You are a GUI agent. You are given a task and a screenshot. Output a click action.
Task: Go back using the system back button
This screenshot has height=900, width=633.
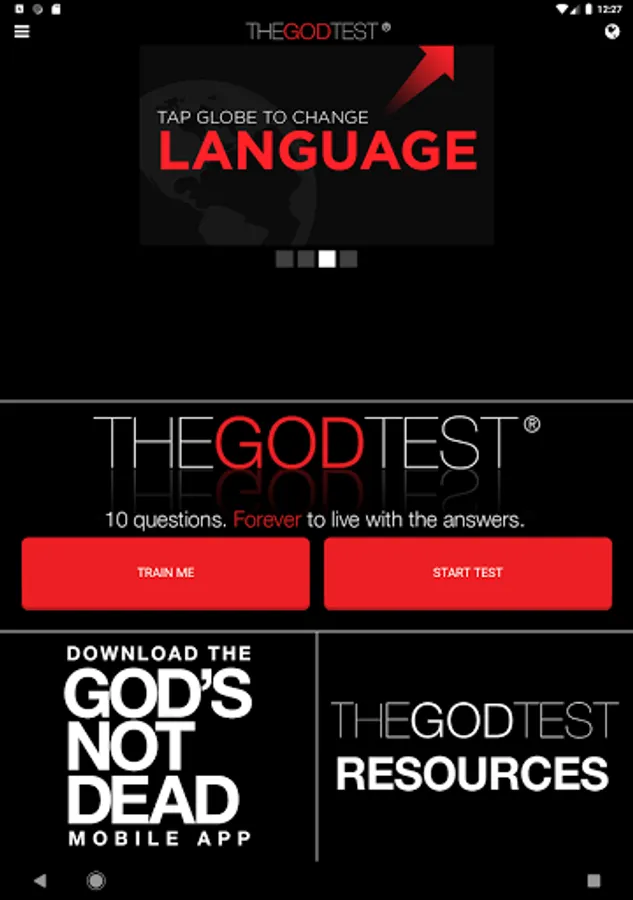[x=40, y=880]
